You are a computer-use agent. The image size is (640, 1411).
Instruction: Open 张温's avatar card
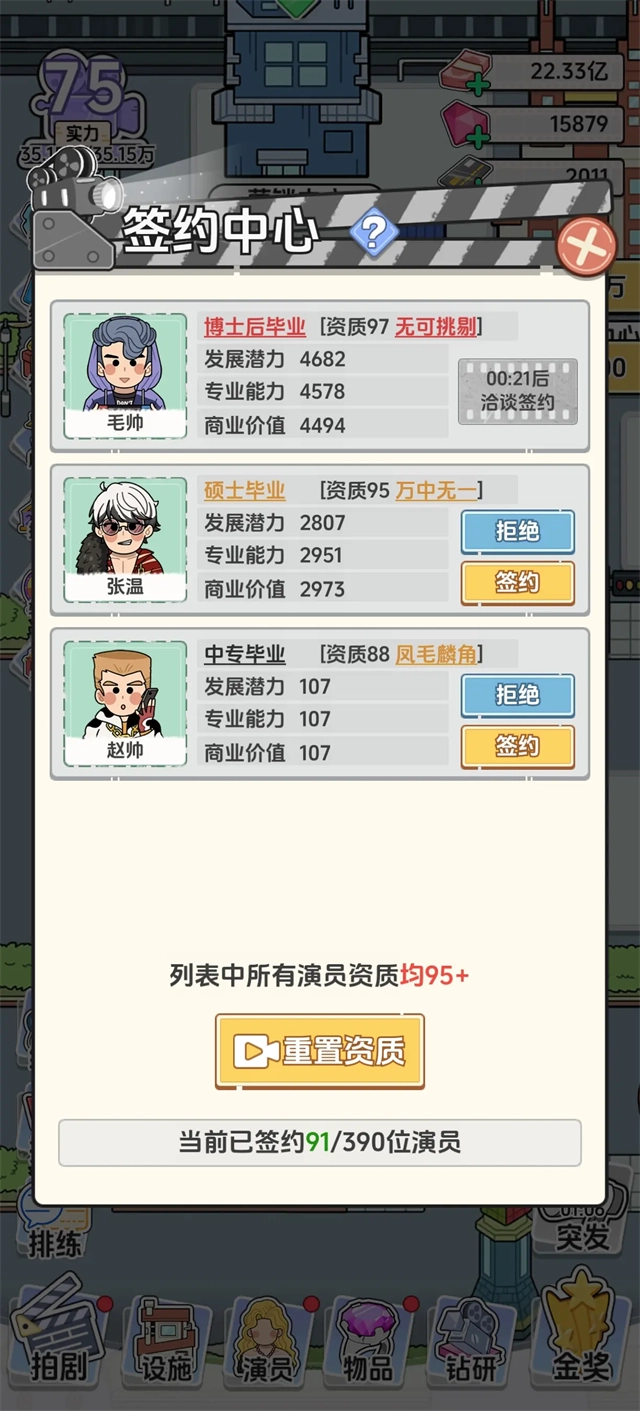tap(125, 539)
